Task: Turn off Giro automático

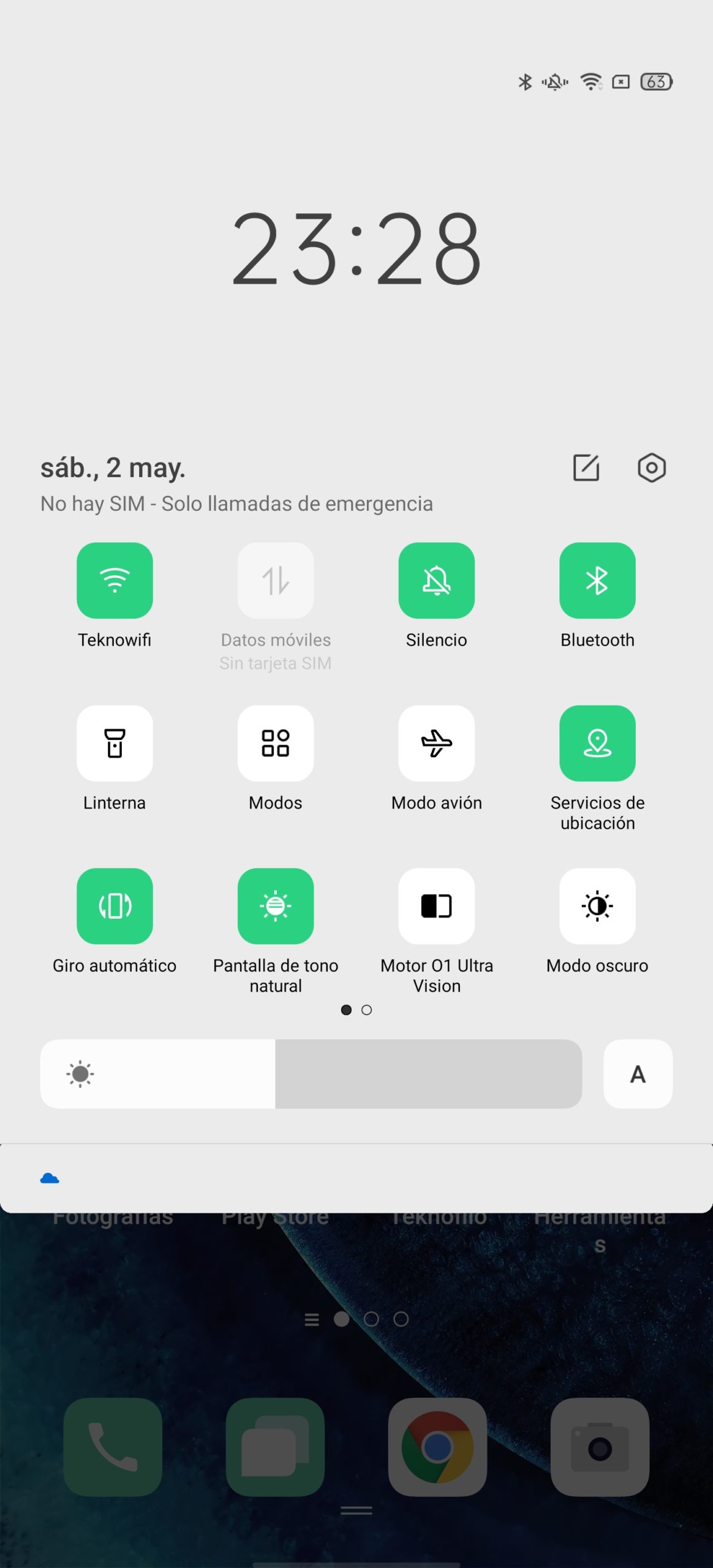Action: [x=115, y=907]
